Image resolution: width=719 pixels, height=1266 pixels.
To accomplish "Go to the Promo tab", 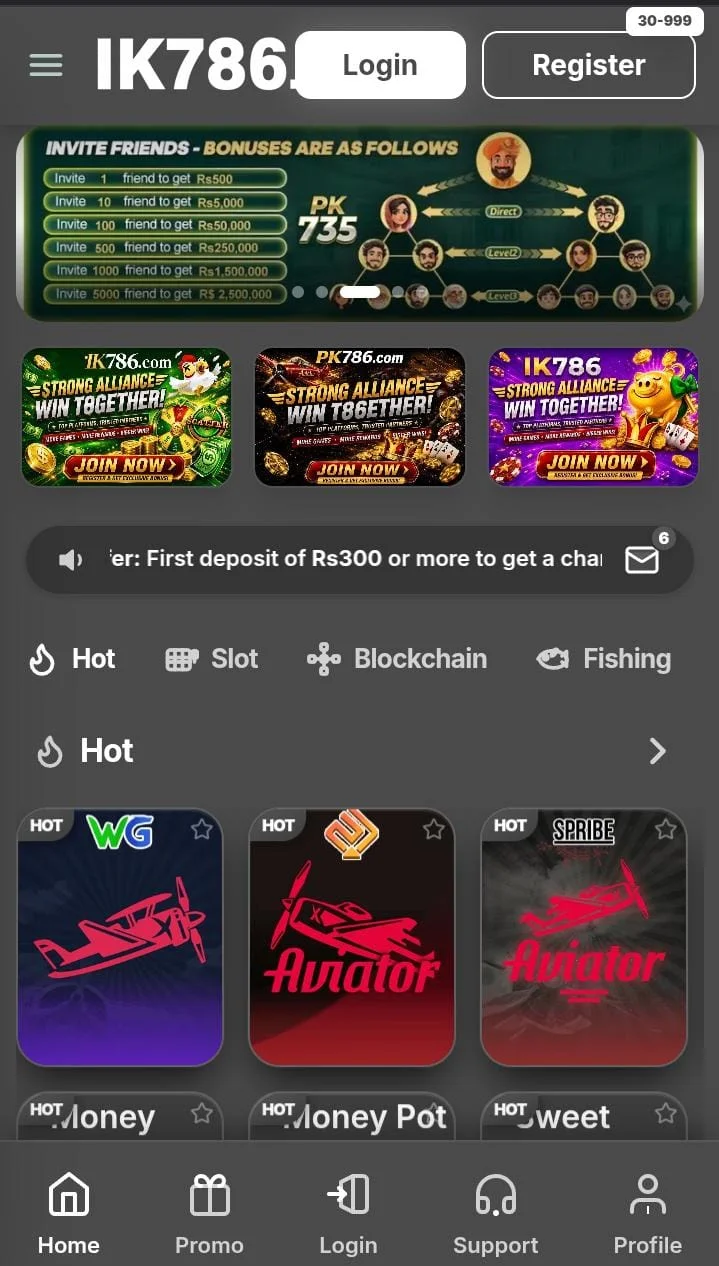I will click(x=209, y=1213).
